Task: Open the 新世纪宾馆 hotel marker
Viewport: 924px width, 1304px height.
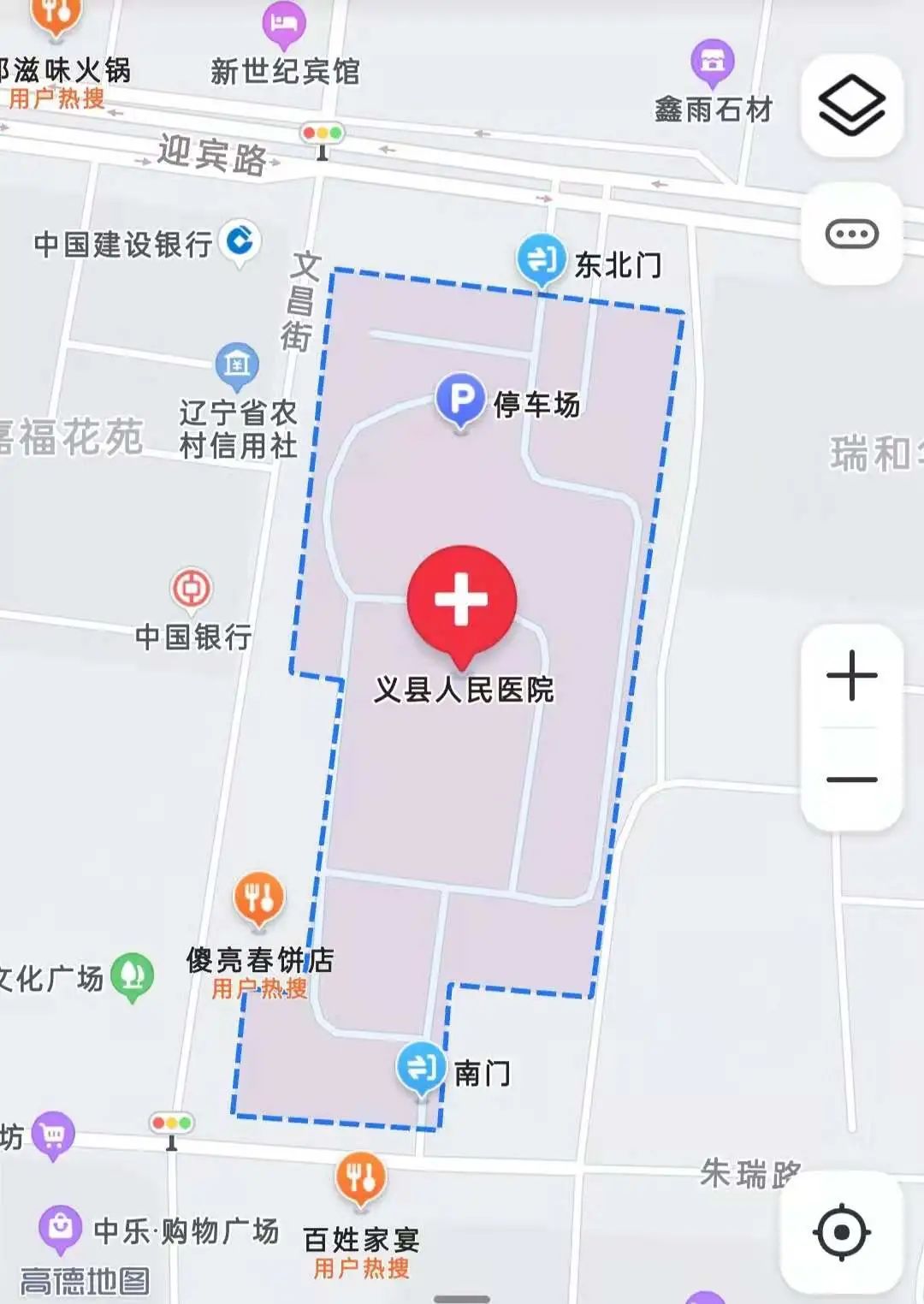Action: point(284,23)
